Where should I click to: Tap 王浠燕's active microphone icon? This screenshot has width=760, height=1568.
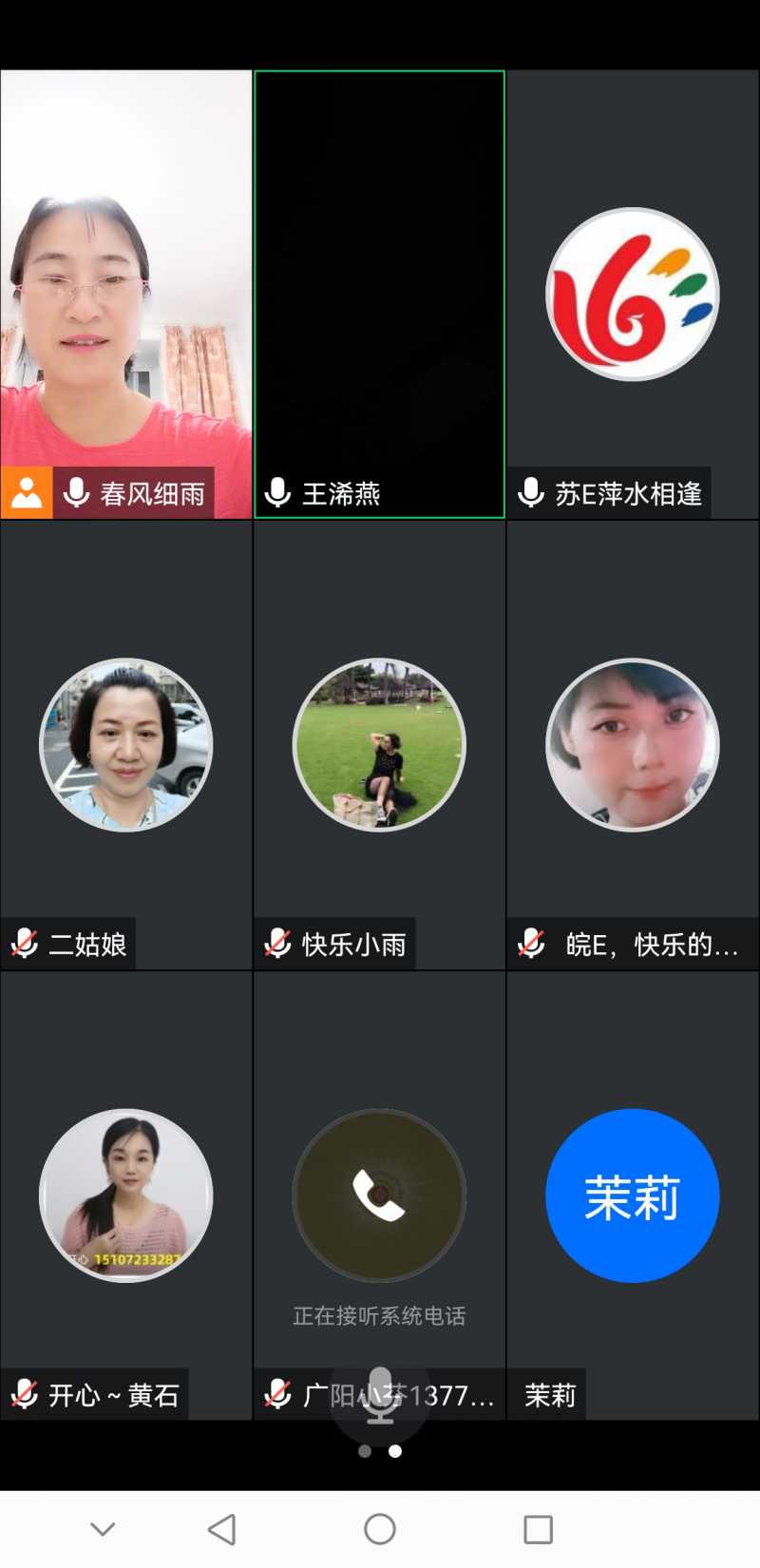tap(276, 492)
